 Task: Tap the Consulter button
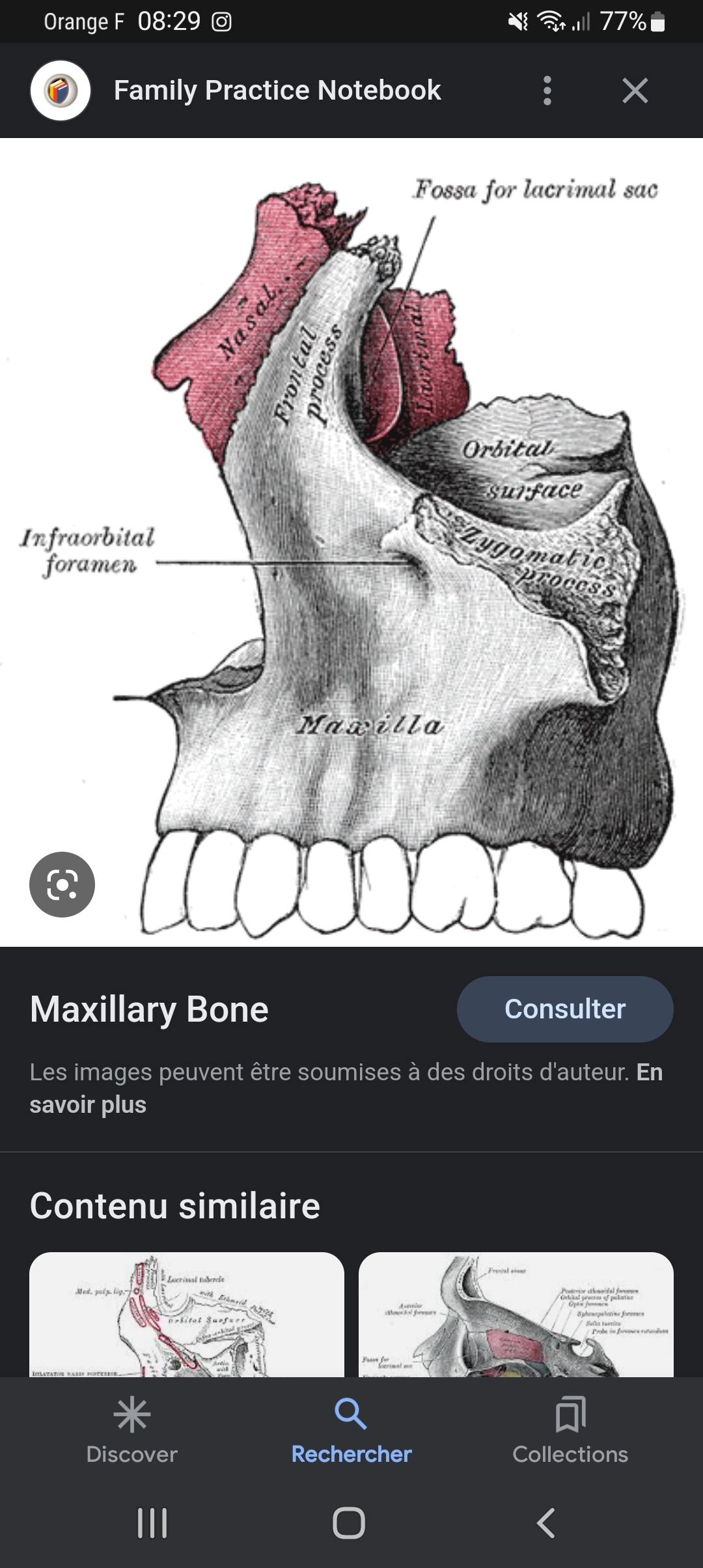(x=564, y=1009)
